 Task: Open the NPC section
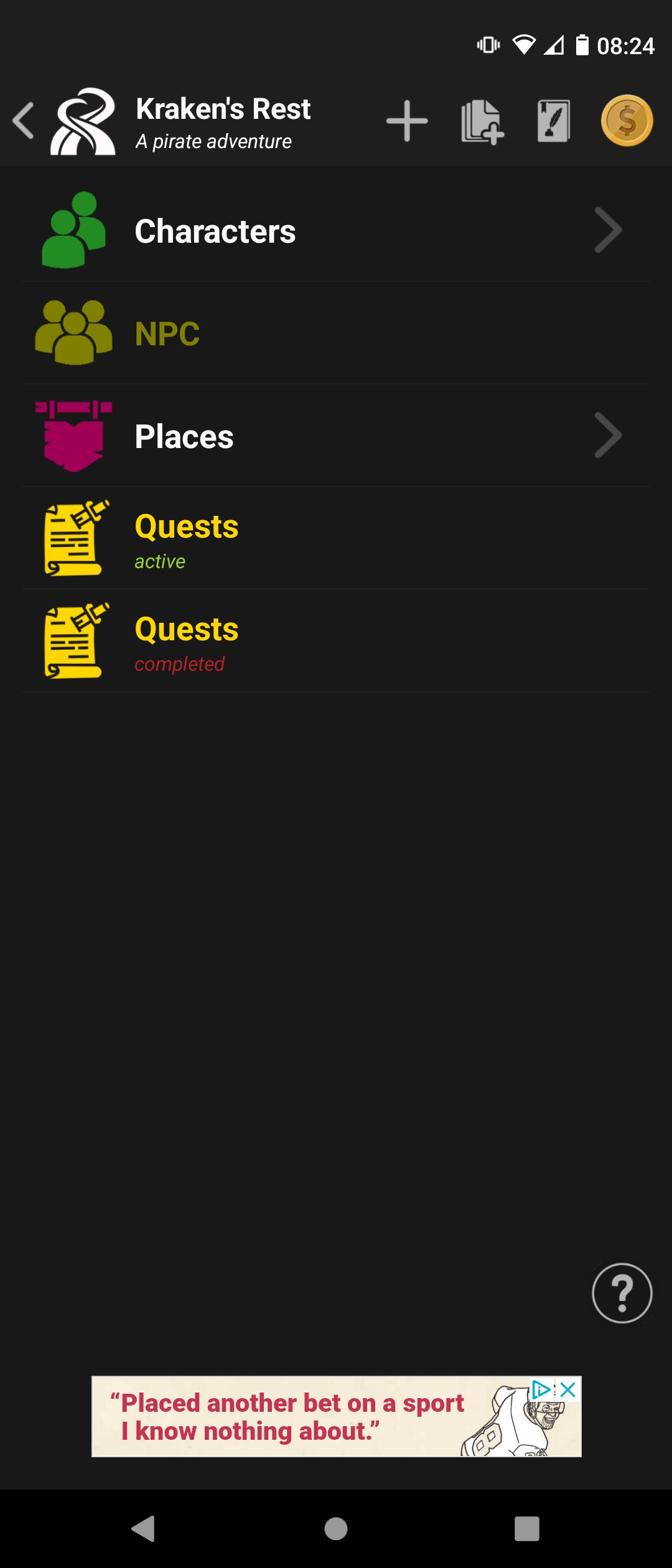336,334
